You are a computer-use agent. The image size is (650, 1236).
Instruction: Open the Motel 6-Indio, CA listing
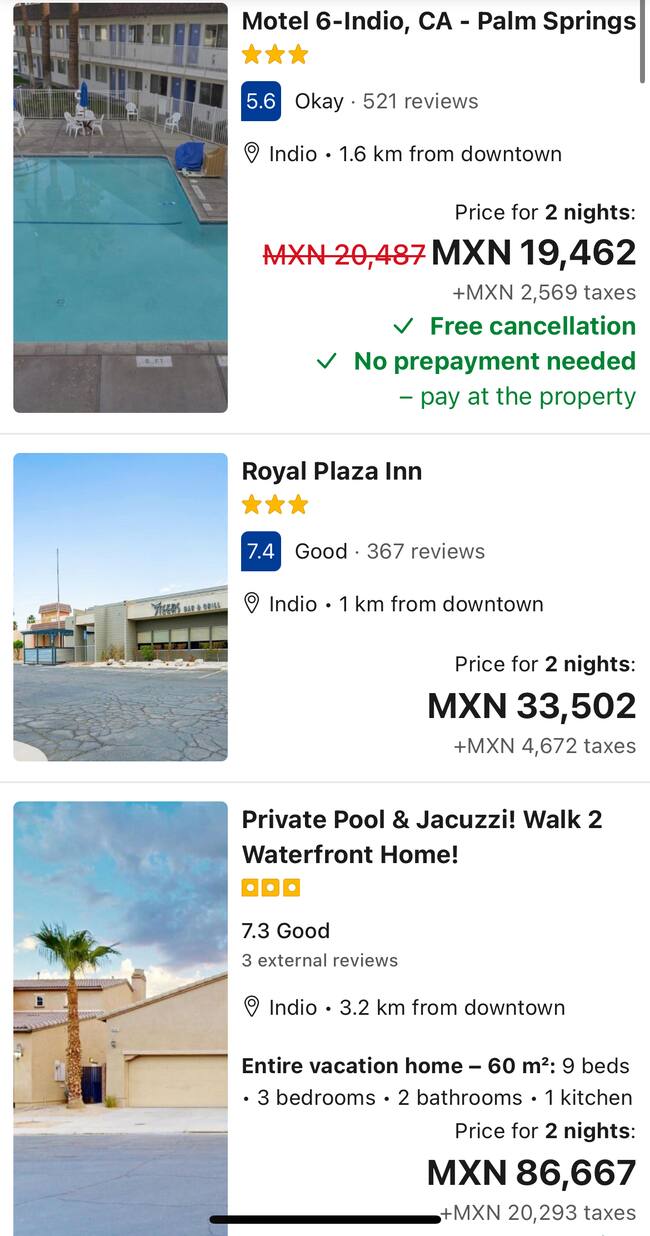pyautogui.click(x=438, y=21)
